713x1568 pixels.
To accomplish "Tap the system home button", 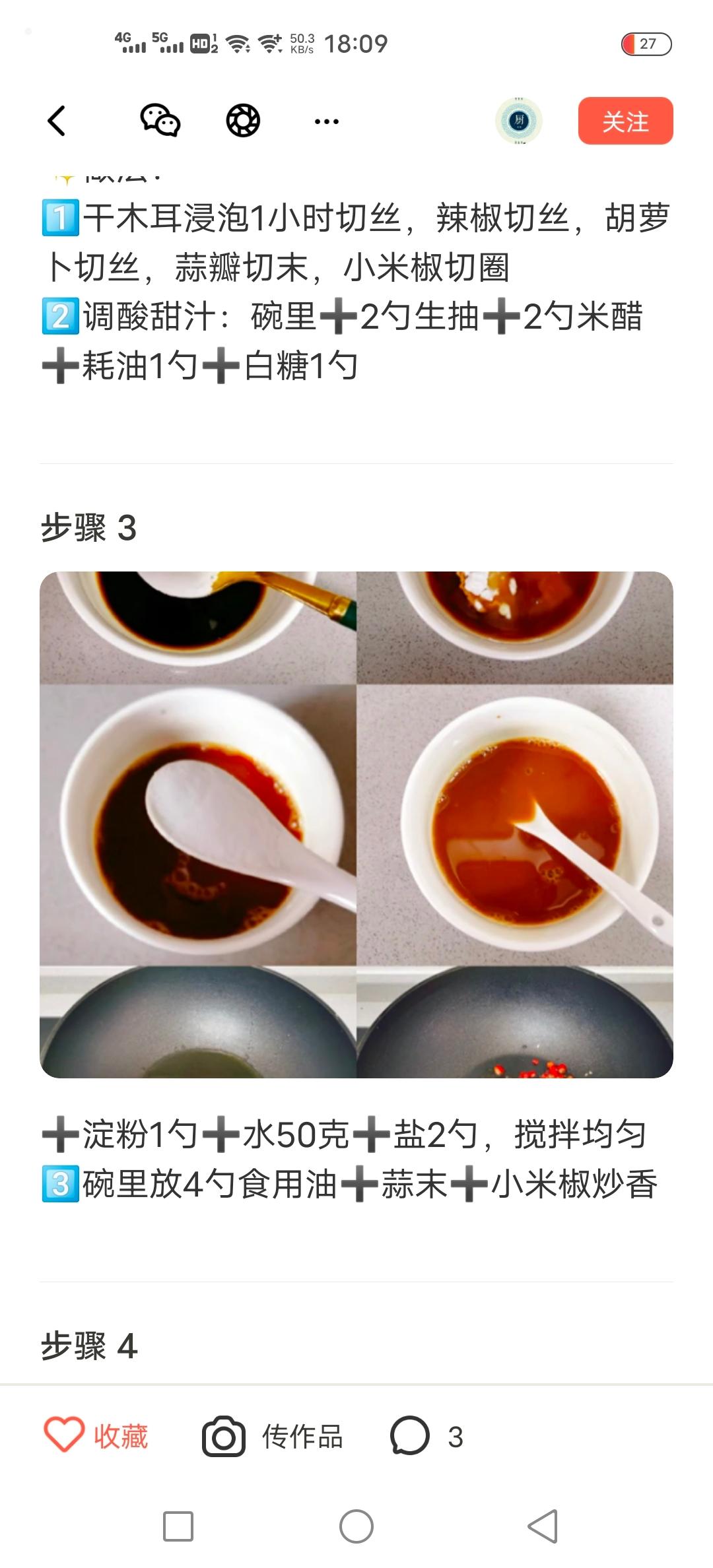I will [356, 1526].
